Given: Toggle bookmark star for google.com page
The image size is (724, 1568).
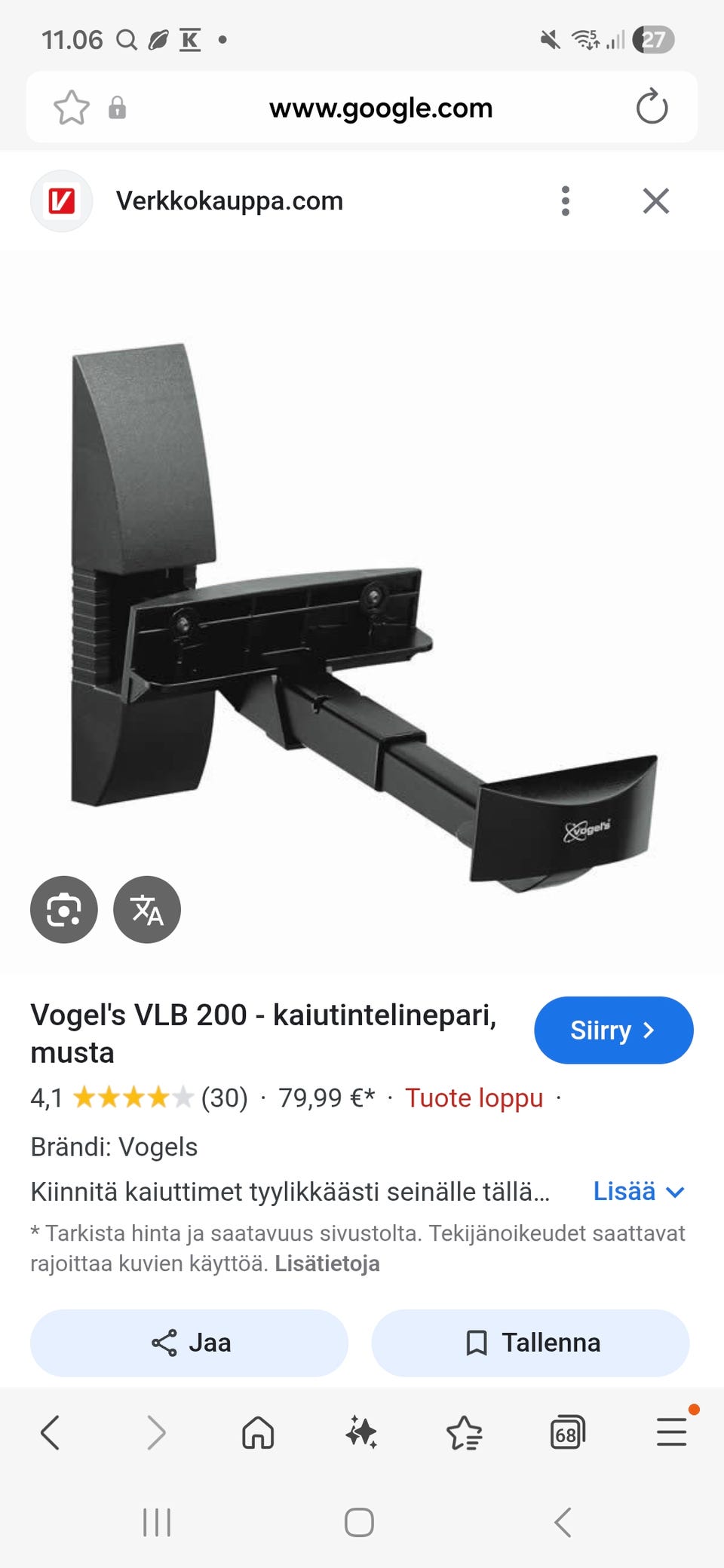Looking at the screenshot, I should 72,106.
